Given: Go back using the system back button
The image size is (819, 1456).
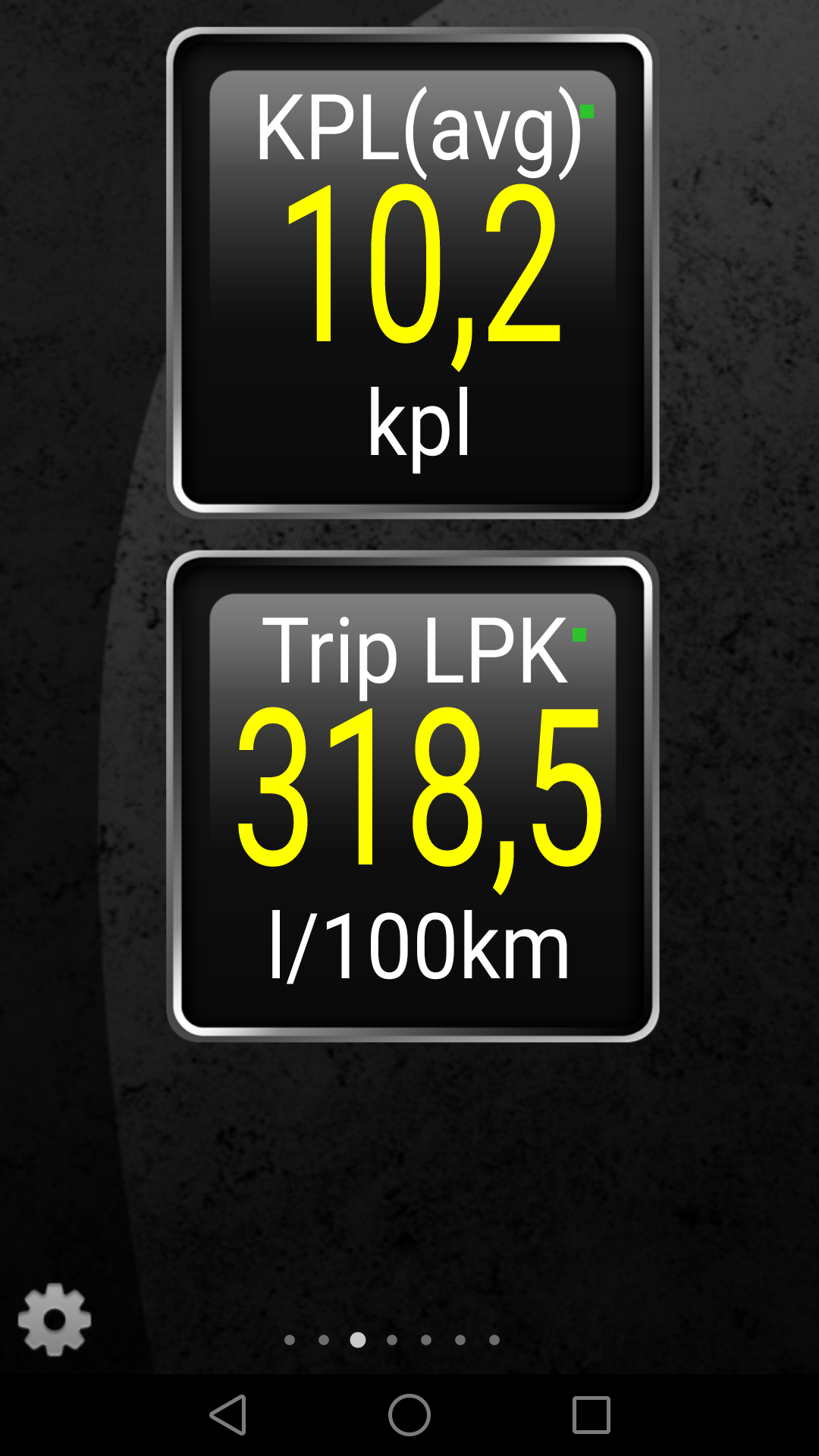Looking at the screenshot, I should point(227,1415).
